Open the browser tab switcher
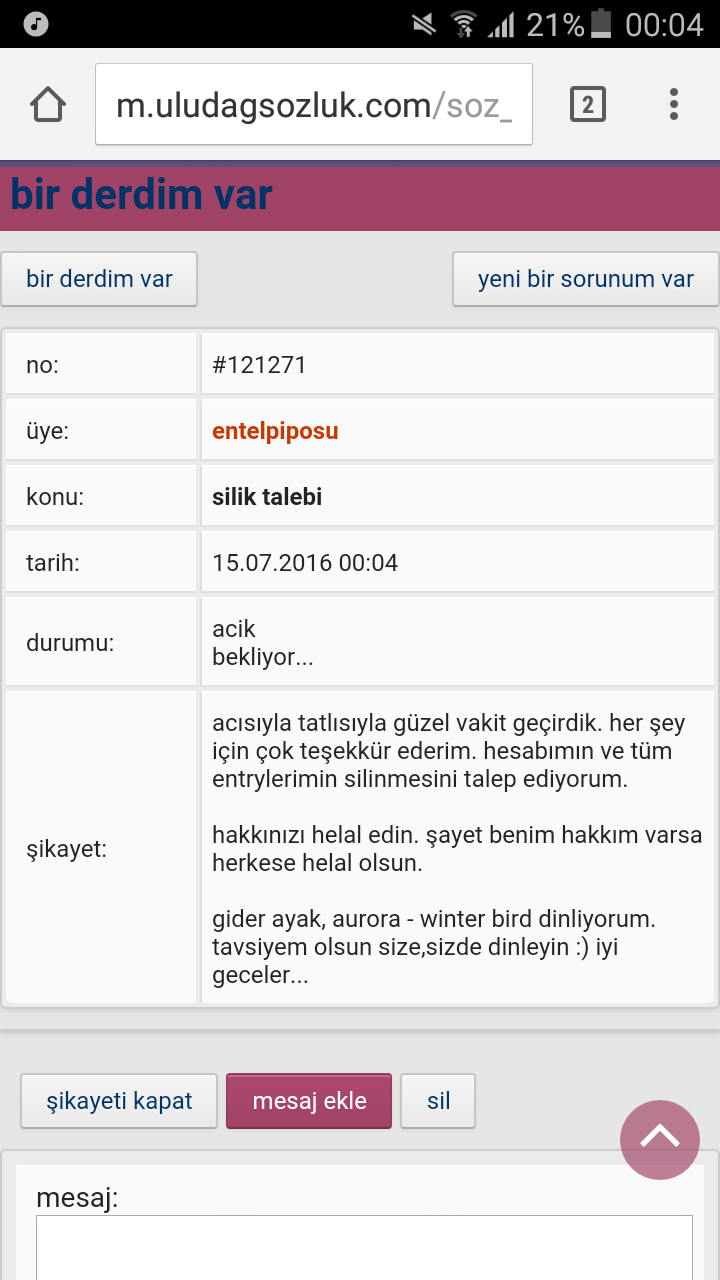 tap(588, 104)
